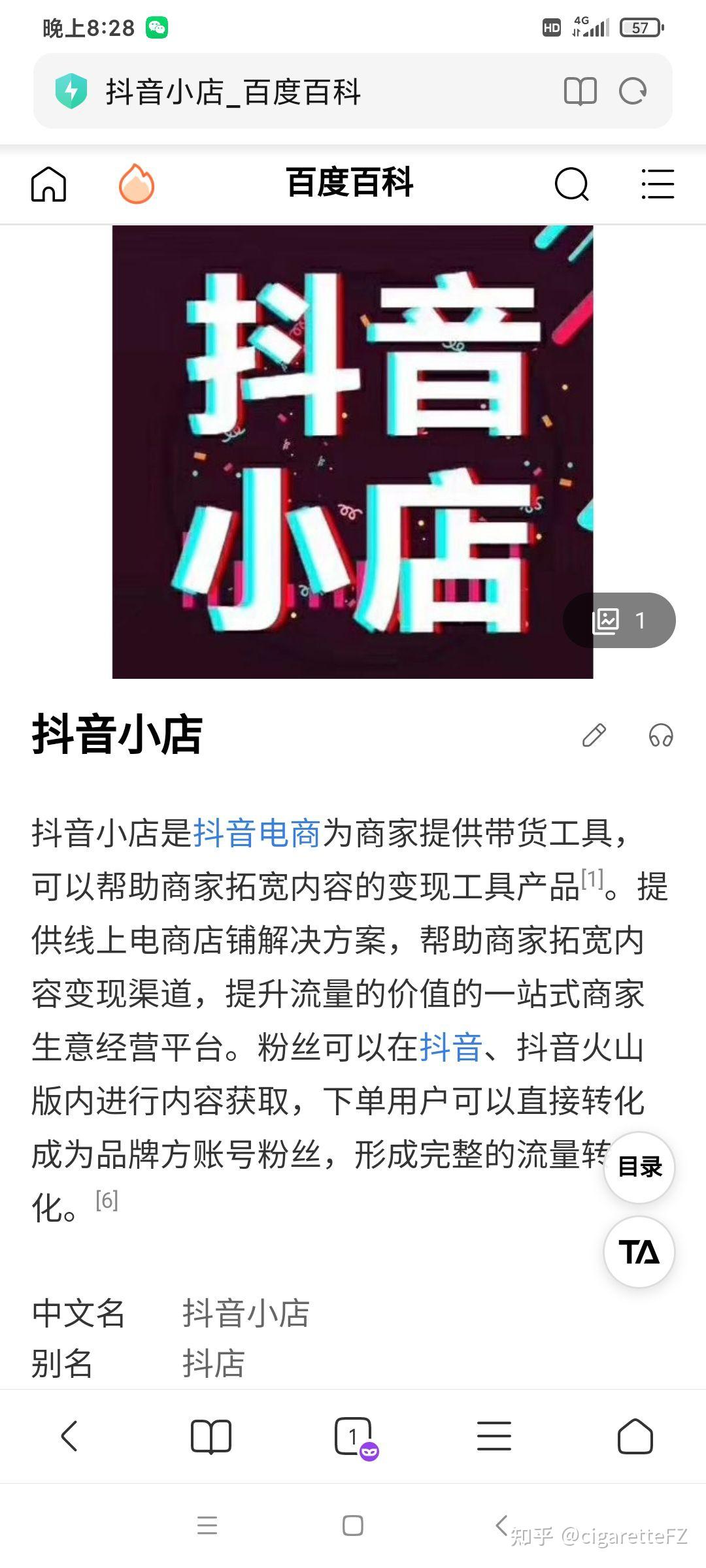Open the 抖音电商 link
Image resolution: width=706 pixels, height=1568 pixels.
tap(256, 833)
